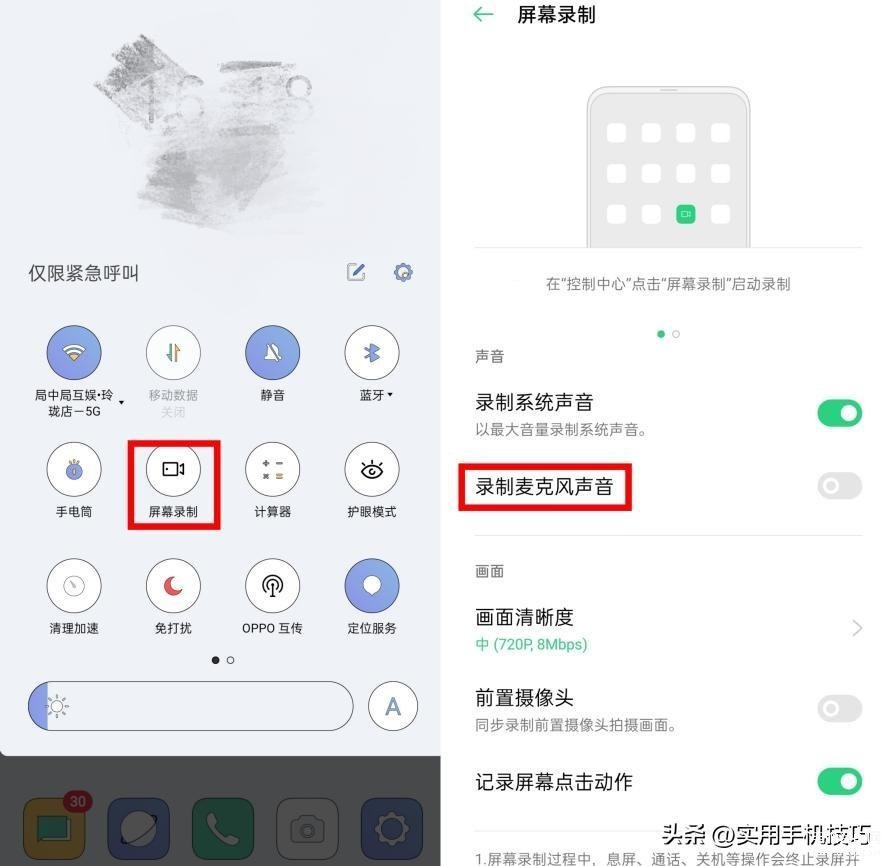Screen dimensions: 891x866
Task: Open control center settings gear
Action: (x=403, y=272)
